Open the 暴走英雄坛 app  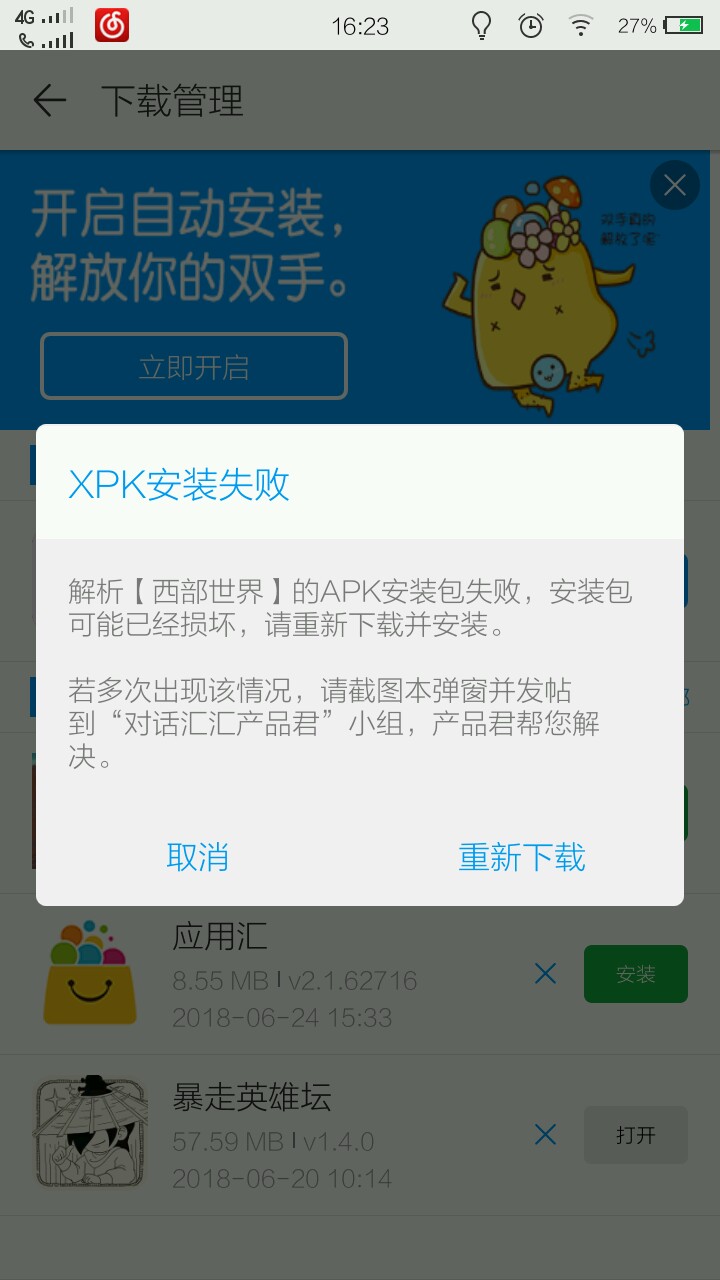[635, 1135]
